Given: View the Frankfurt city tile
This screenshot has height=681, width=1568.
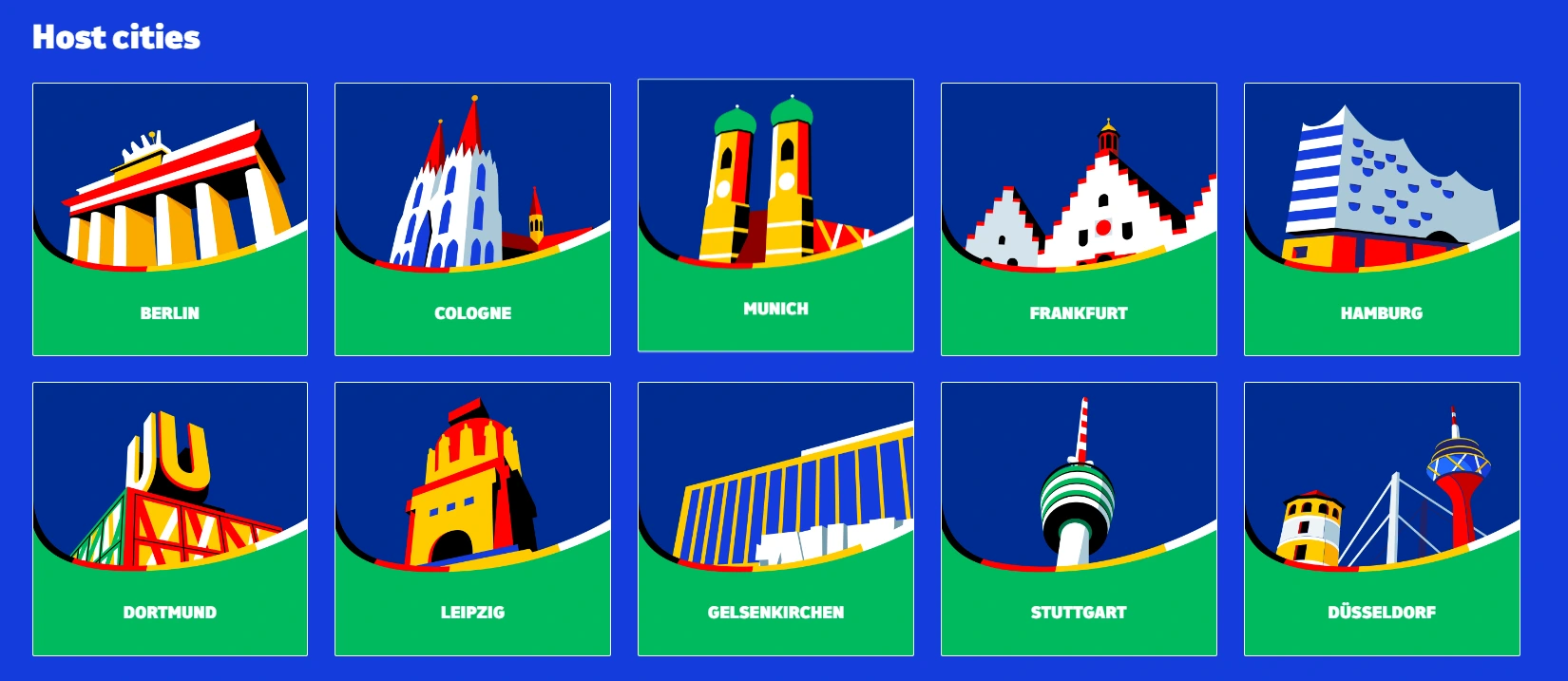Looking at the screenshot, I should [1079, 219].
